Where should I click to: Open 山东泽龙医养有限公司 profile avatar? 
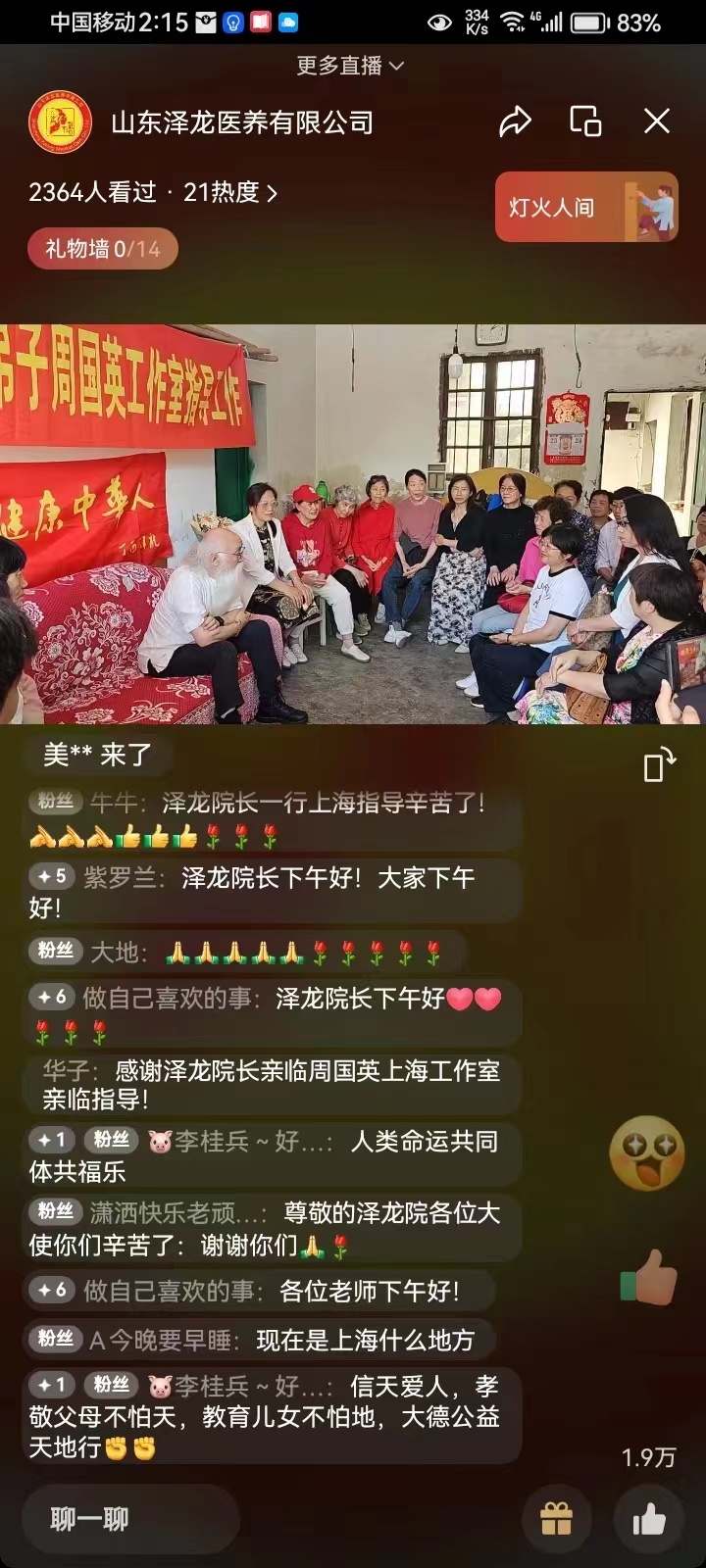[60, 122]
